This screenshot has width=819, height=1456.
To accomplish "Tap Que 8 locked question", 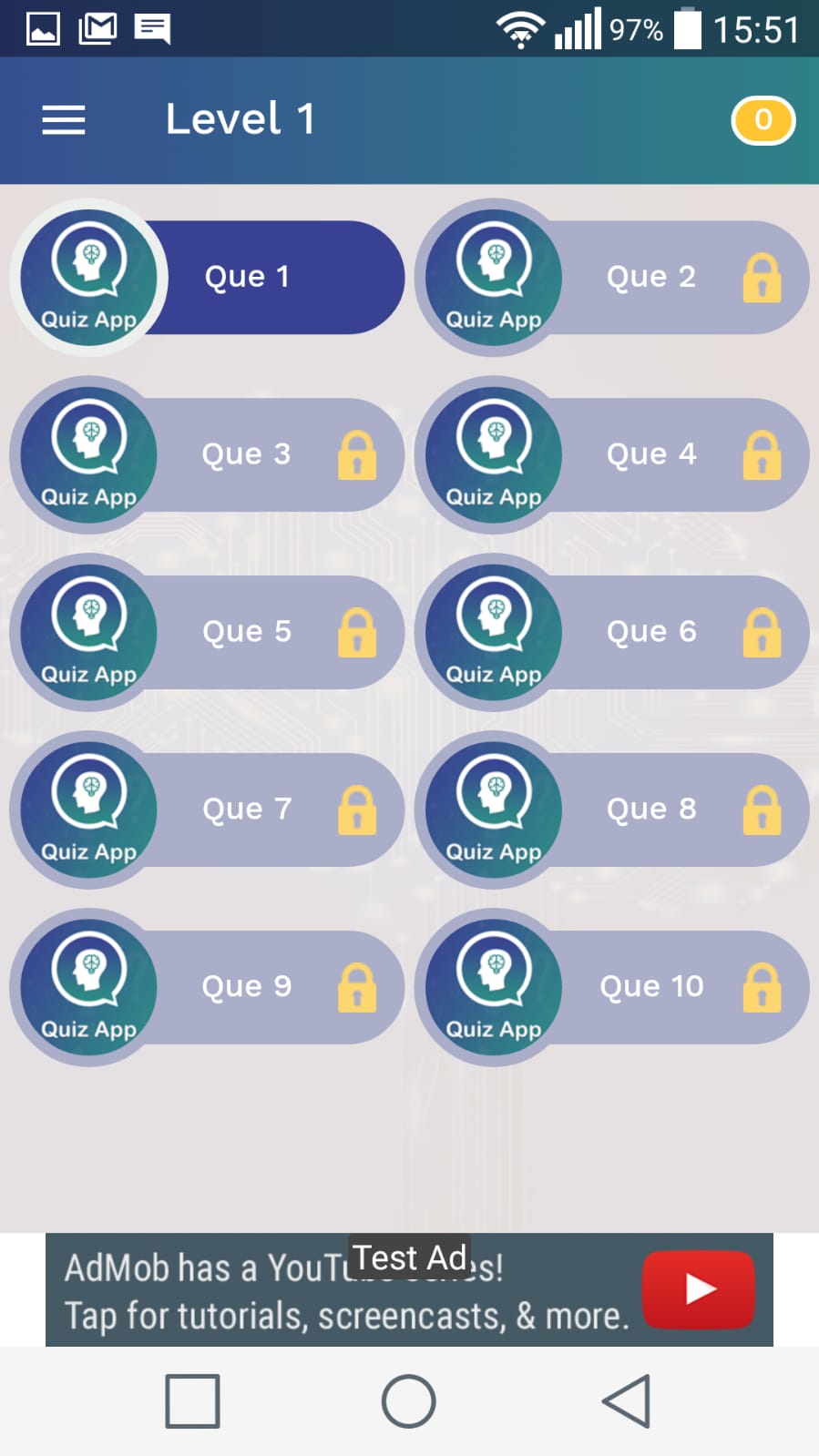I will coord(612,809).
